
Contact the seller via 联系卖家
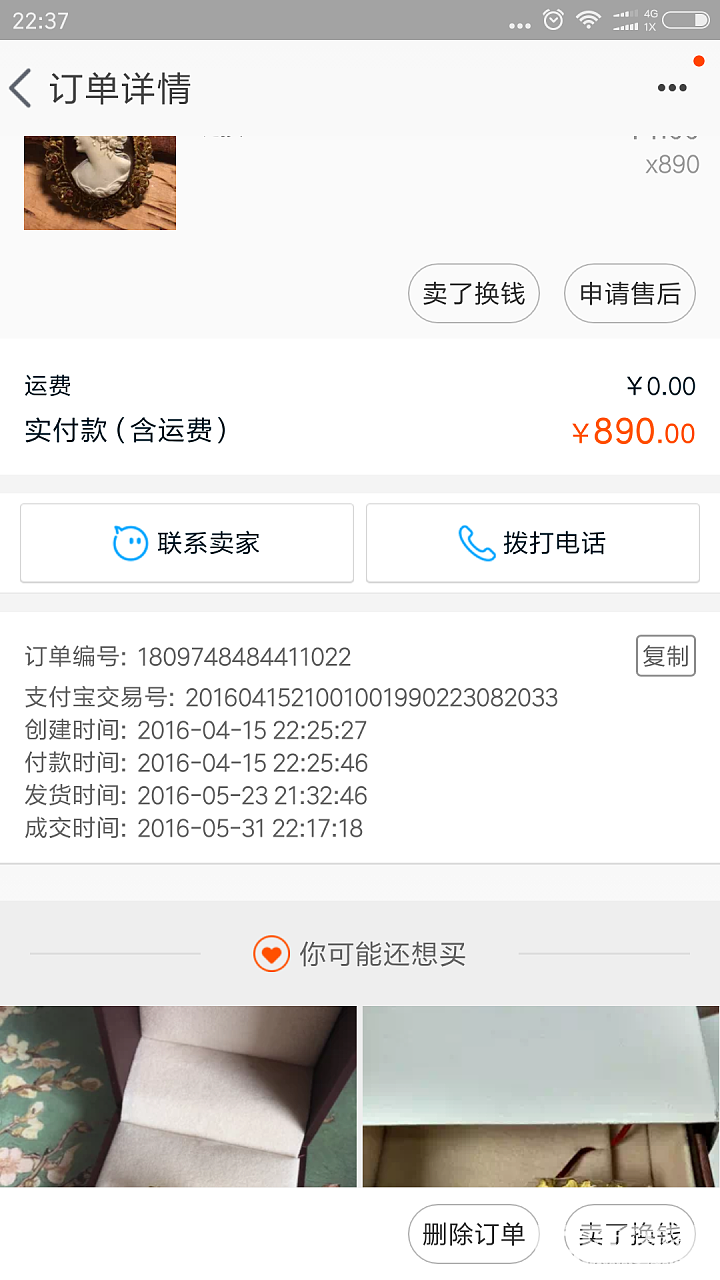click(187, 543)
